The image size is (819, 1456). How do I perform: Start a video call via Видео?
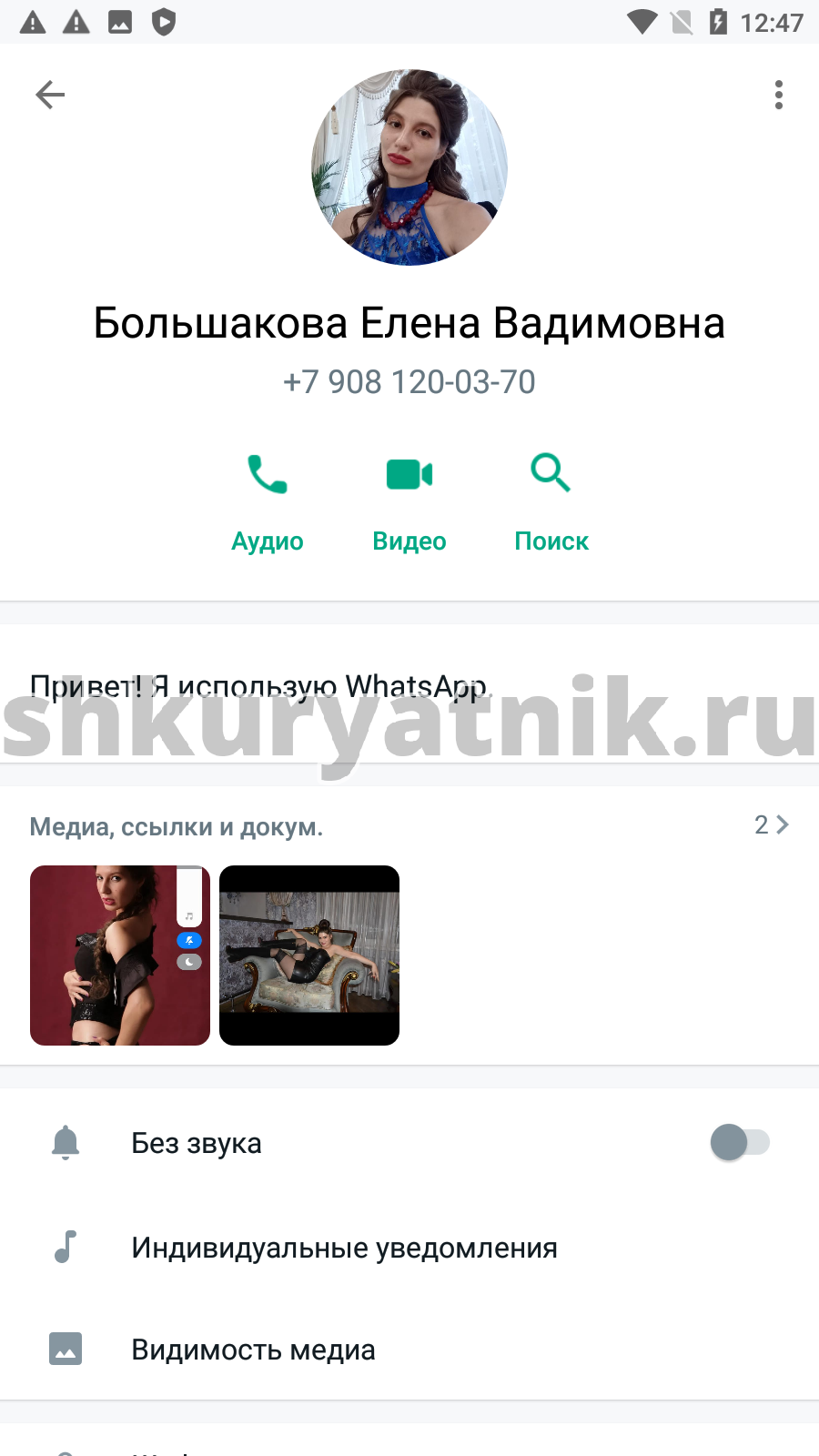pos(409,502)
